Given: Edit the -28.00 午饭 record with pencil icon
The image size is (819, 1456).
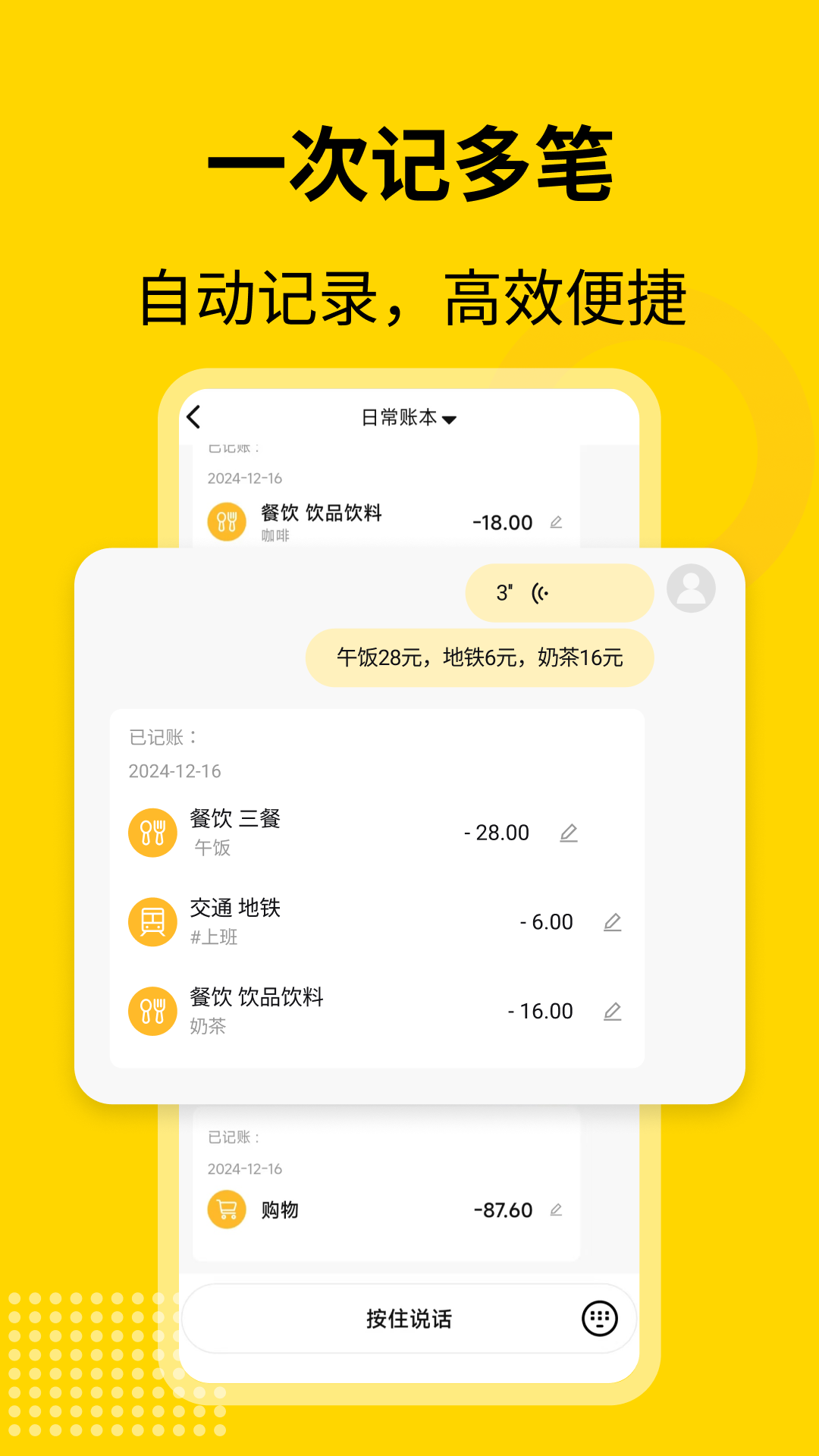Looking at the screenshot, I should pyautogui.click(x=570, y=833).
